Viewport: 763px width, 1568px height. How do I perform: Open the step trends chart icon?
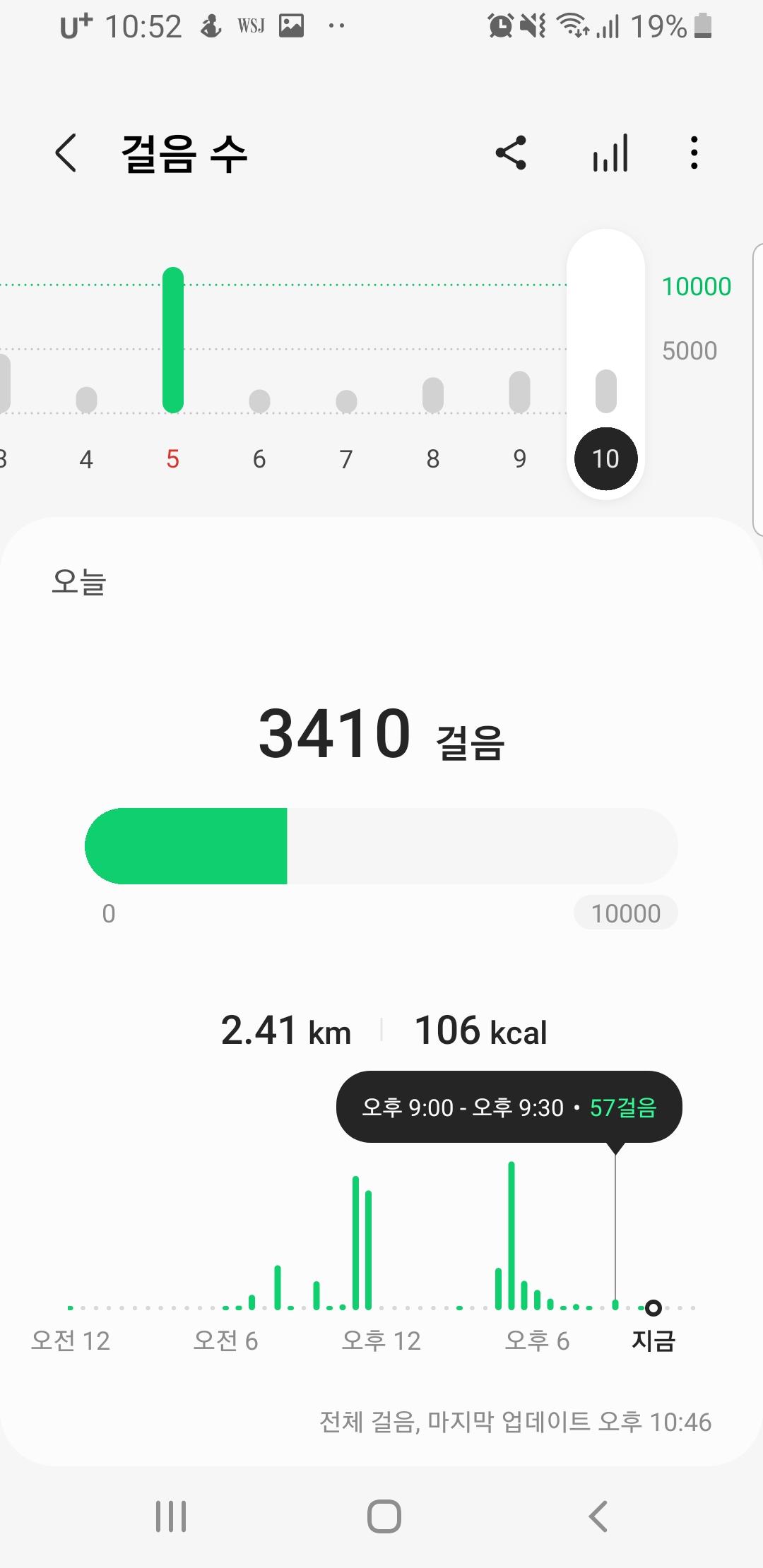pos(610,153)
